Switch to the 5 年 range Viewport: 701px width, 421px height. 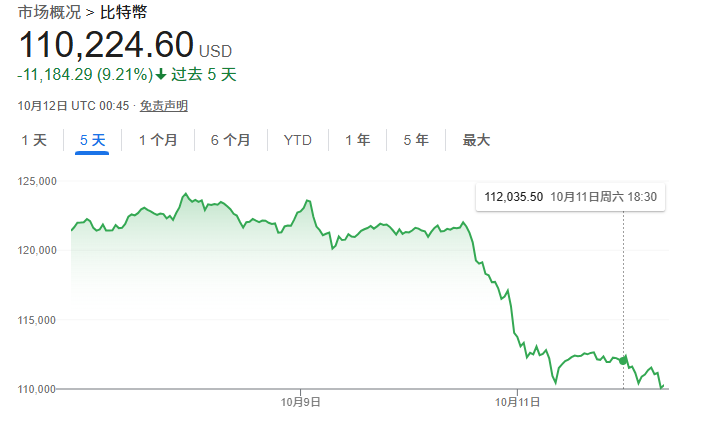click(x=416, y=140)
